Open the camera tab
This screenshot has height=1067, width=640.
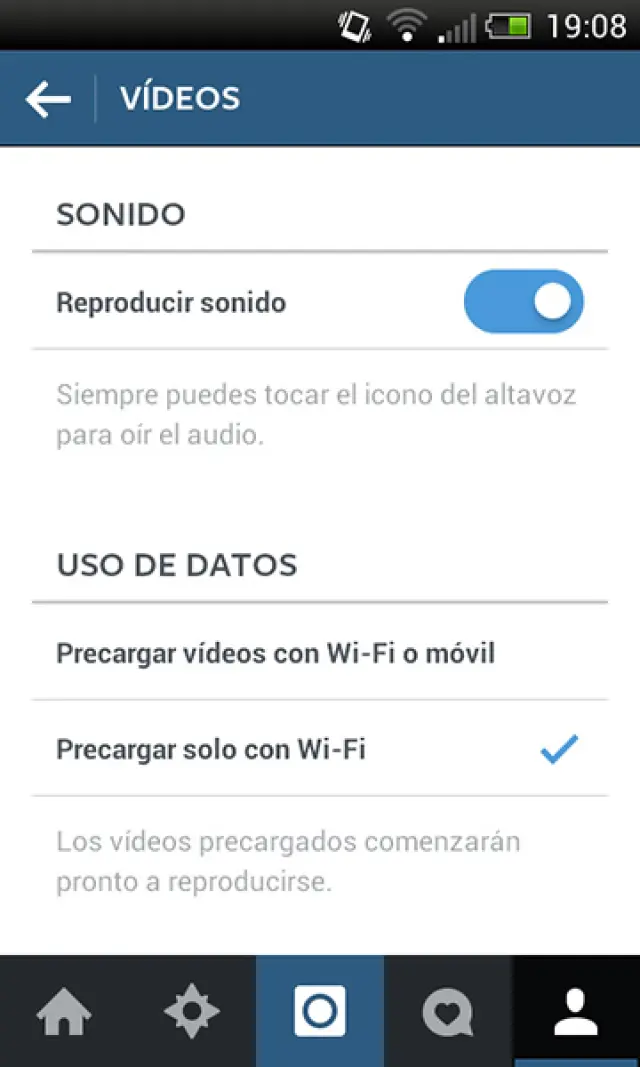click(x=320, y=1012)
